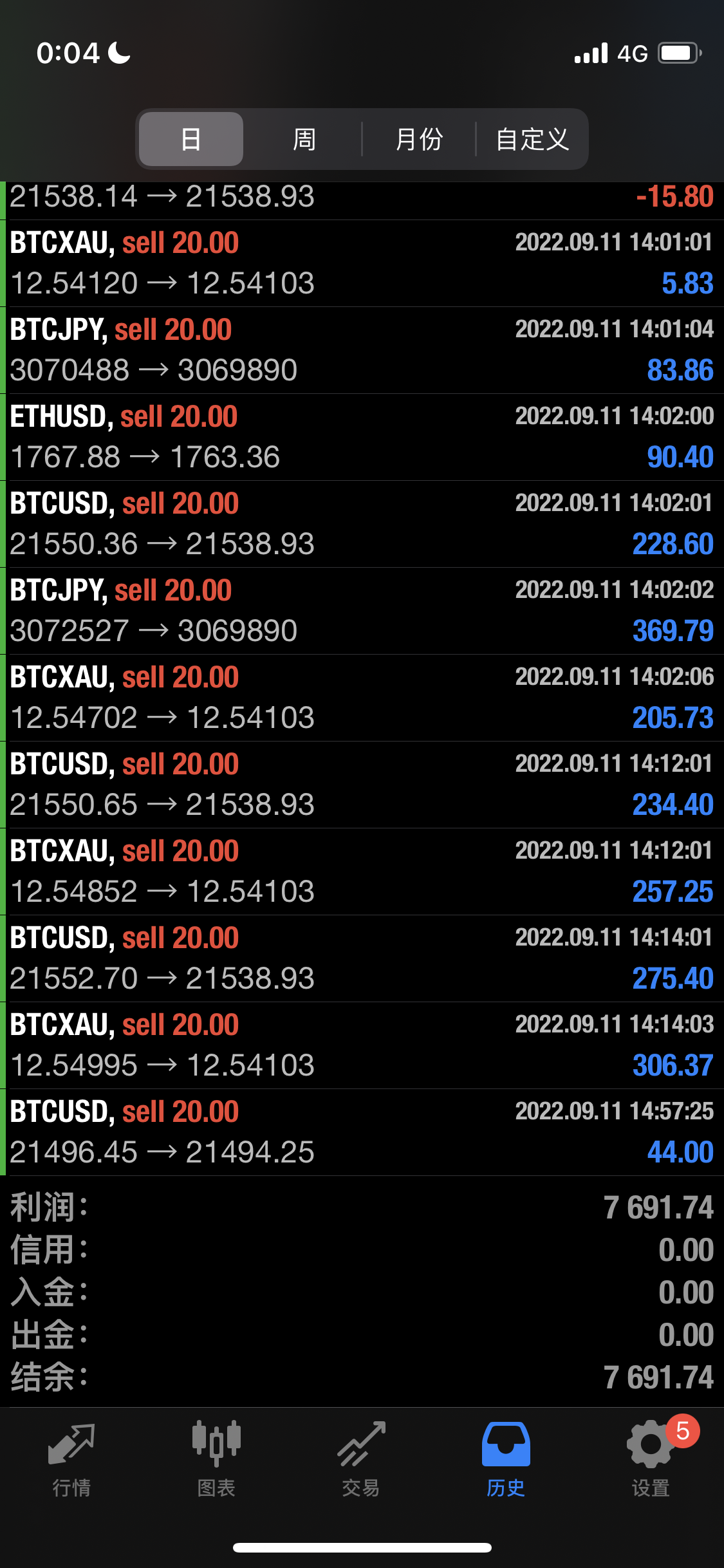
Task: Switch to the 周 (week) period
Action: [x=304, y=139]
